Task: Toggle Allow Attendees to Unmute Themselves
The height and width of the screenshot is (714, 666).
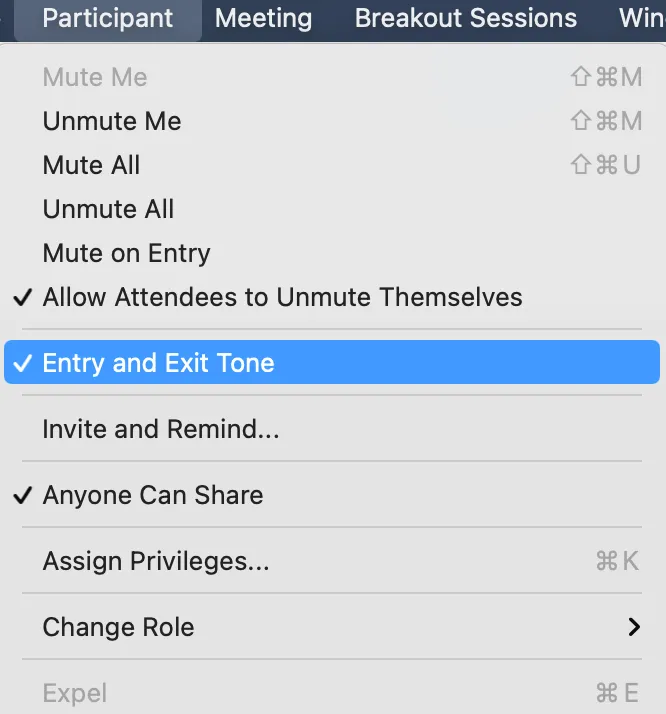Action: pyautogui.click(x=282, y=298)
